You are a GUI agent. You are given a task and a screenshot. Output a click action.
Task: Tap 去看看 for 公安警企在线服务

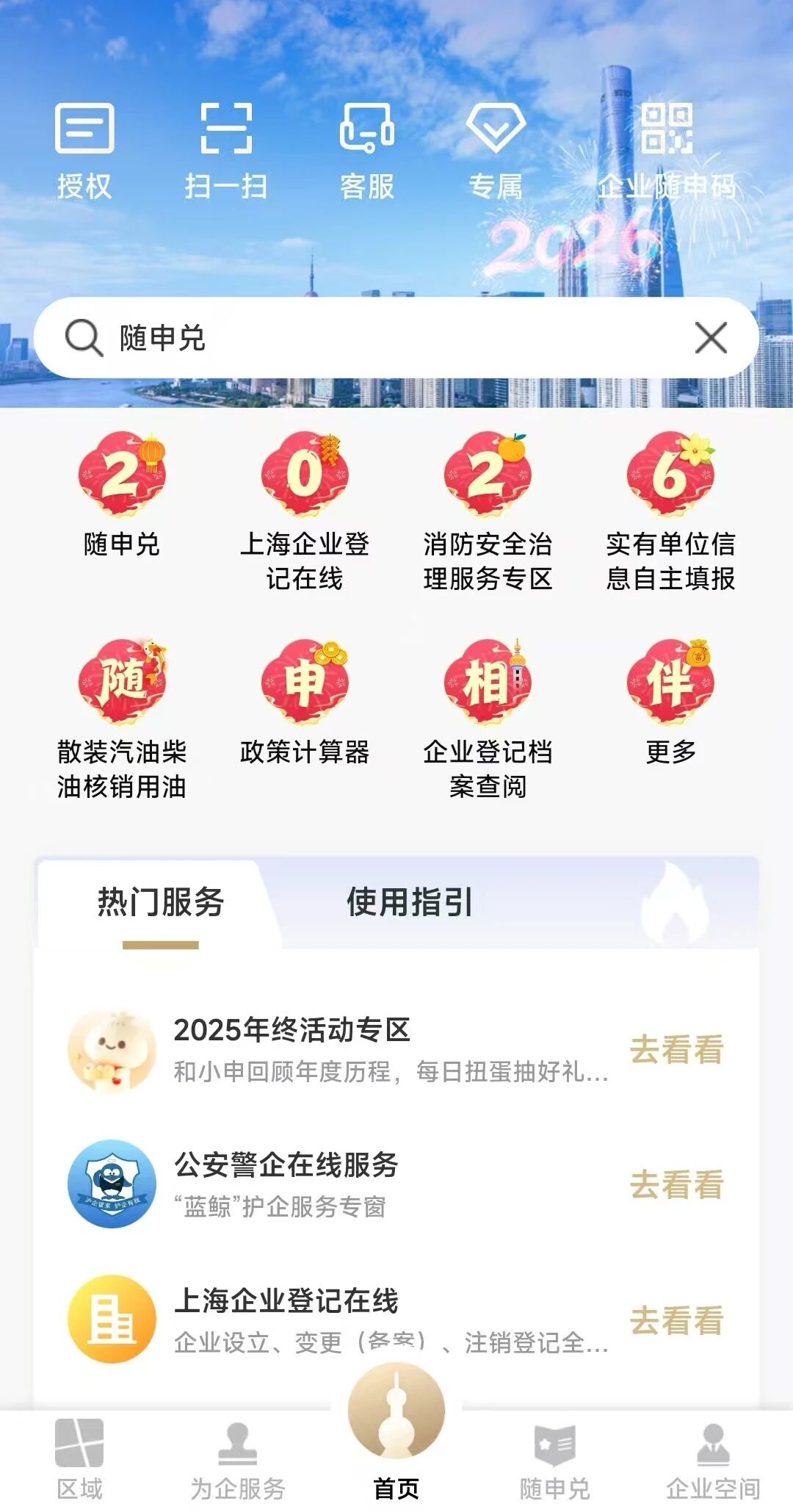pyautogui.click(x=676, y=1184)
